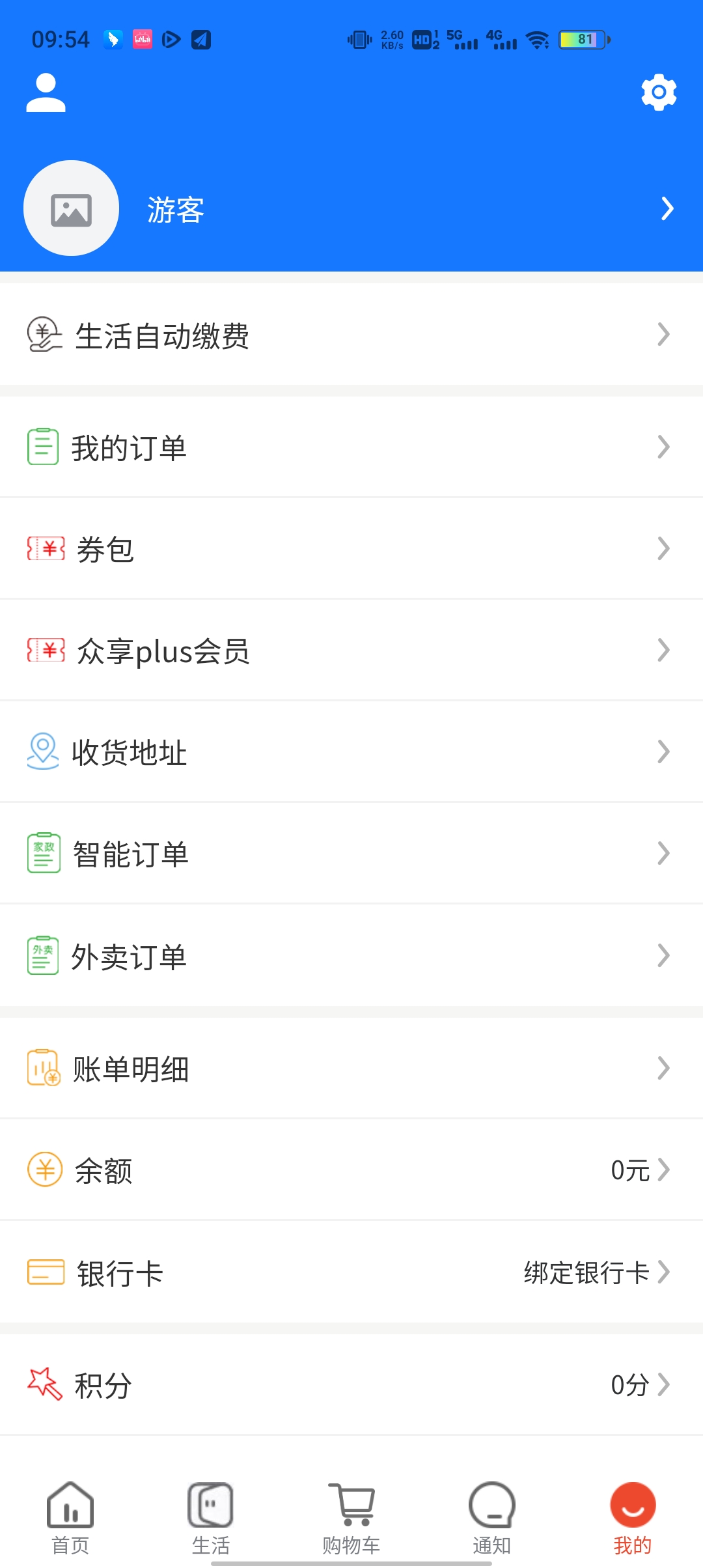Select 银行卡 to bind a bank card
Viewport: 703px width, 1568px height.
(x=351, y=1273)
